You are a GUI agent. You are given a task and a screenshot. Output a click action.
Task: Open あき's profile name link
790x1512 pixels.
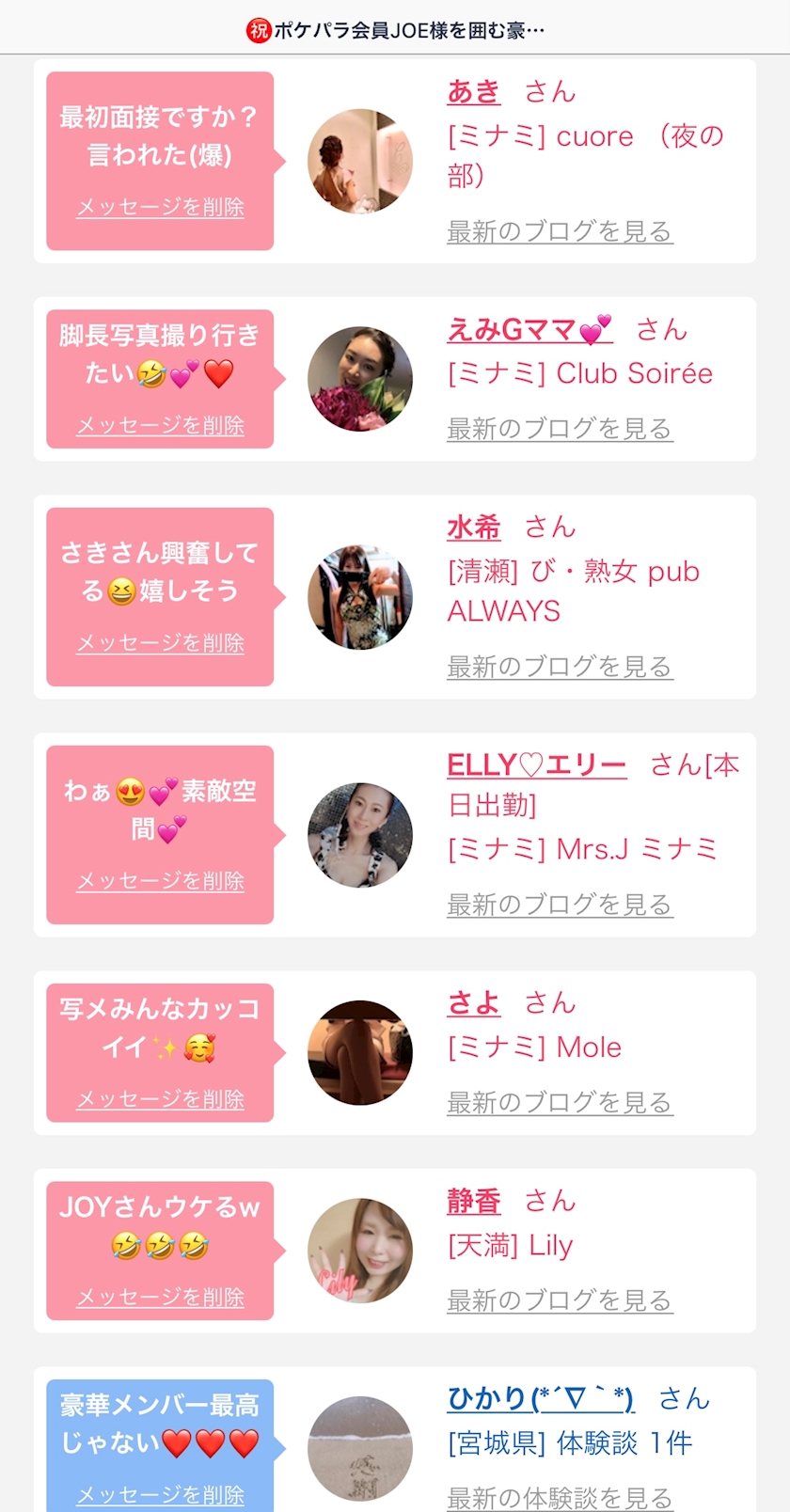click(474, 91)
